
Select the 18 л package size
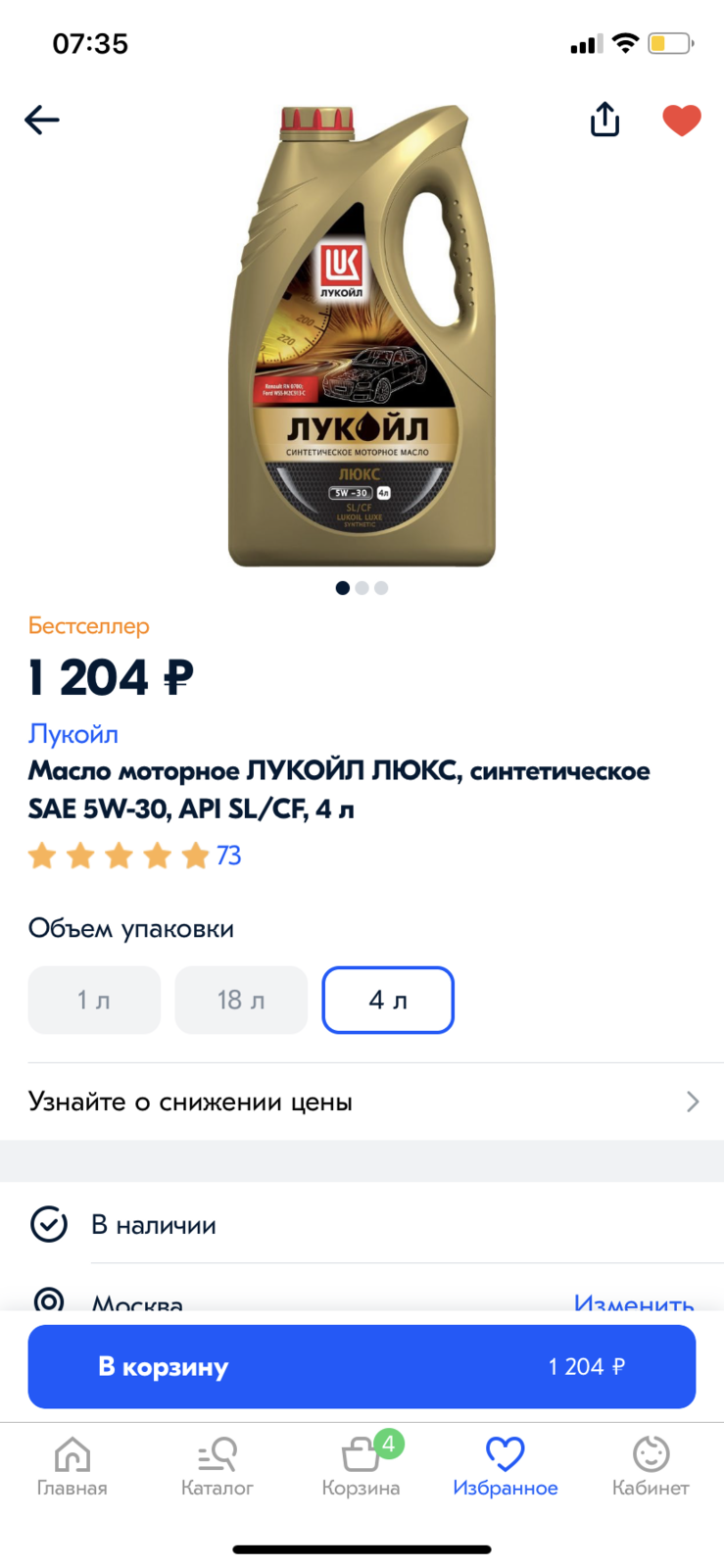(x=241, y=1000)
